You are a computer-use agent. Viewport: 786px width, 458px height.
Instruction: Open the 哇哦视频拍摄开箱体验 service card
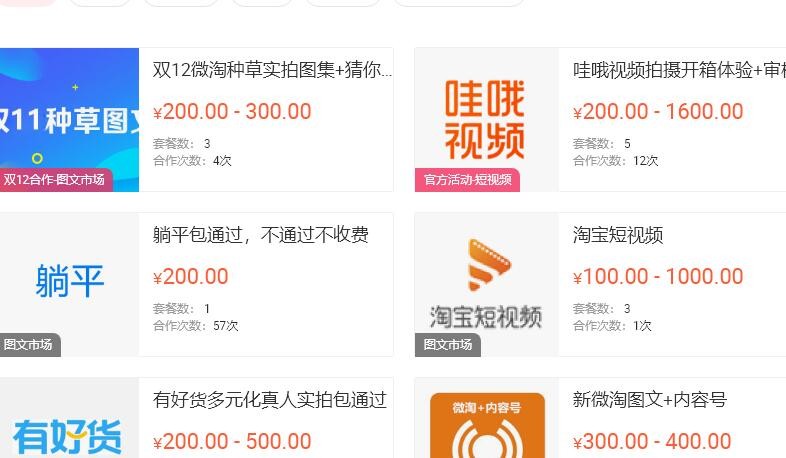(678, 71)
